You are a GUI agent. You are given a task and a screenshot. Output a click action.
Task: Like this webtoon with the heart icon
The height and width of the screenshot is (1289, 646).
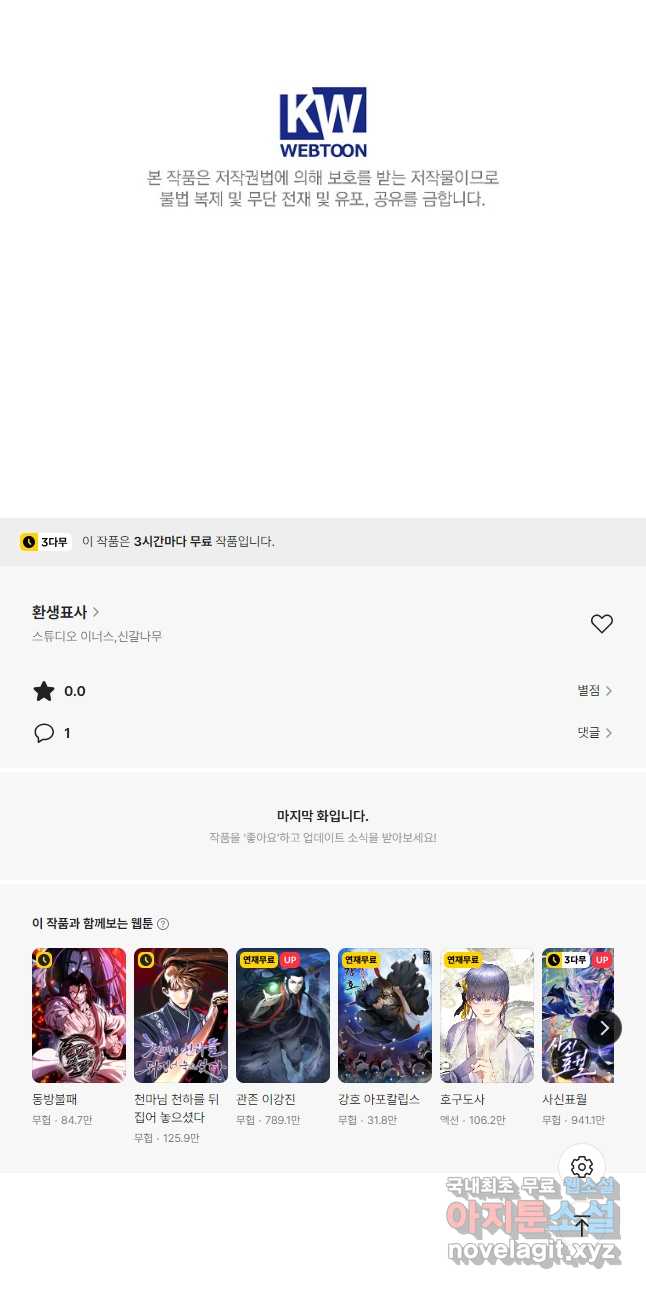[601, 624]
